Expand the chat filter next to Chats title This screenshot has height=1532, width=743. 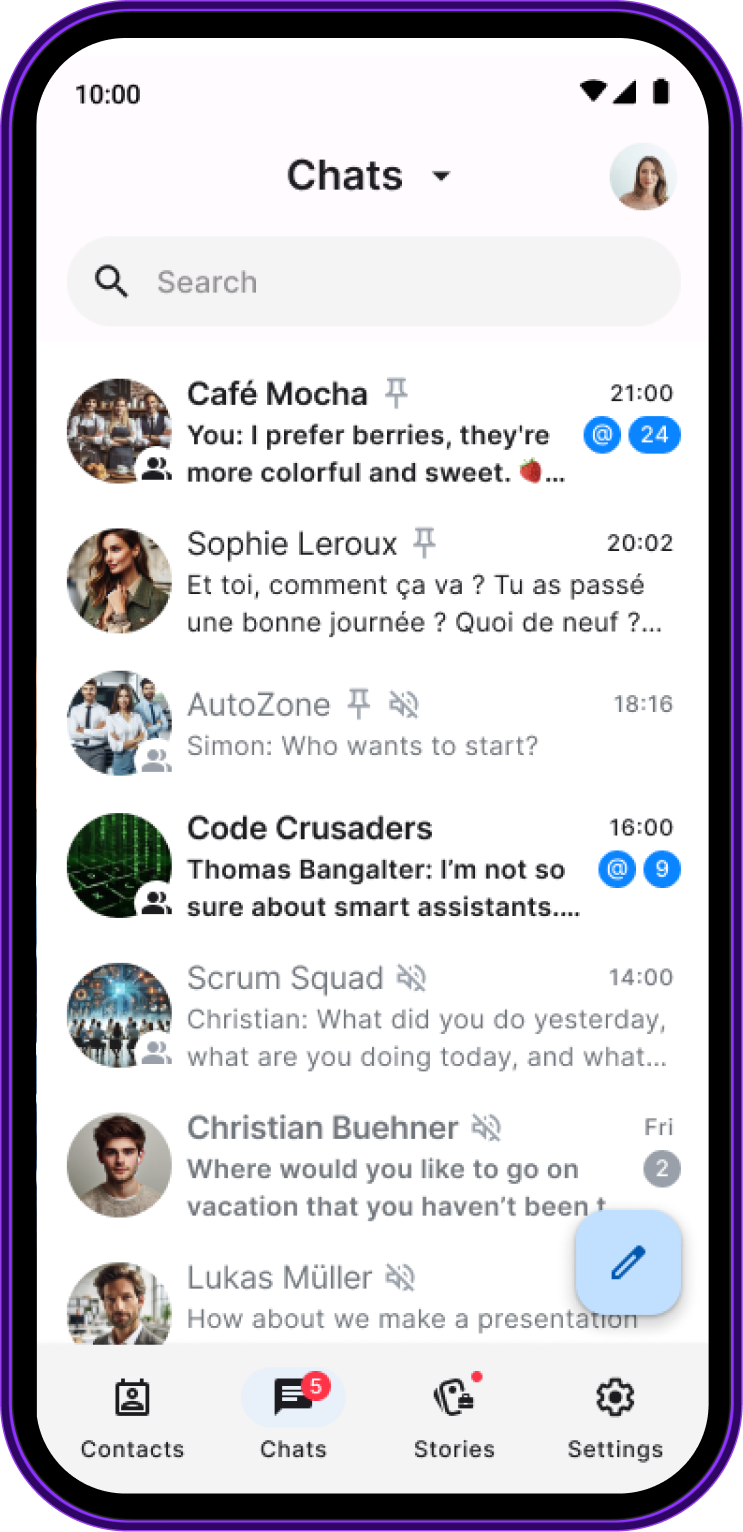[x=441, y=177]
